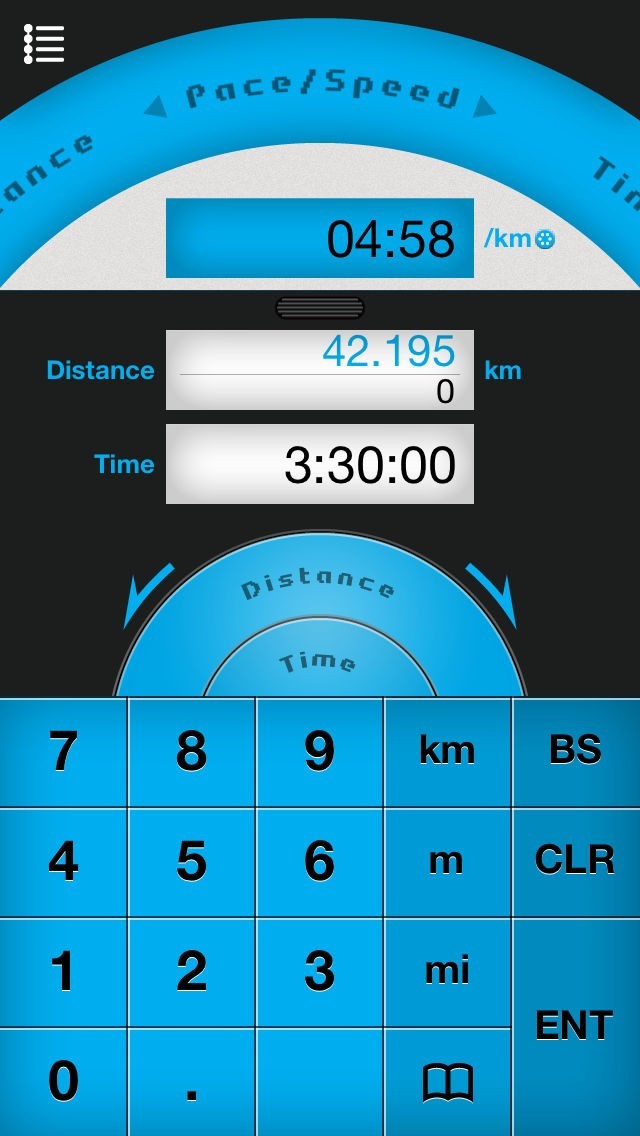
Task: Delete last digit with BS
Action: pos(575,752)
